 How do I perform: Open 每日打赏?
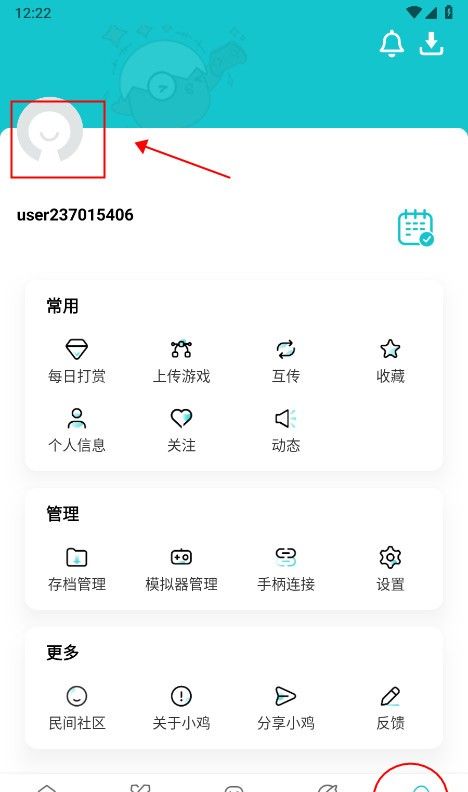click(77, 361)
